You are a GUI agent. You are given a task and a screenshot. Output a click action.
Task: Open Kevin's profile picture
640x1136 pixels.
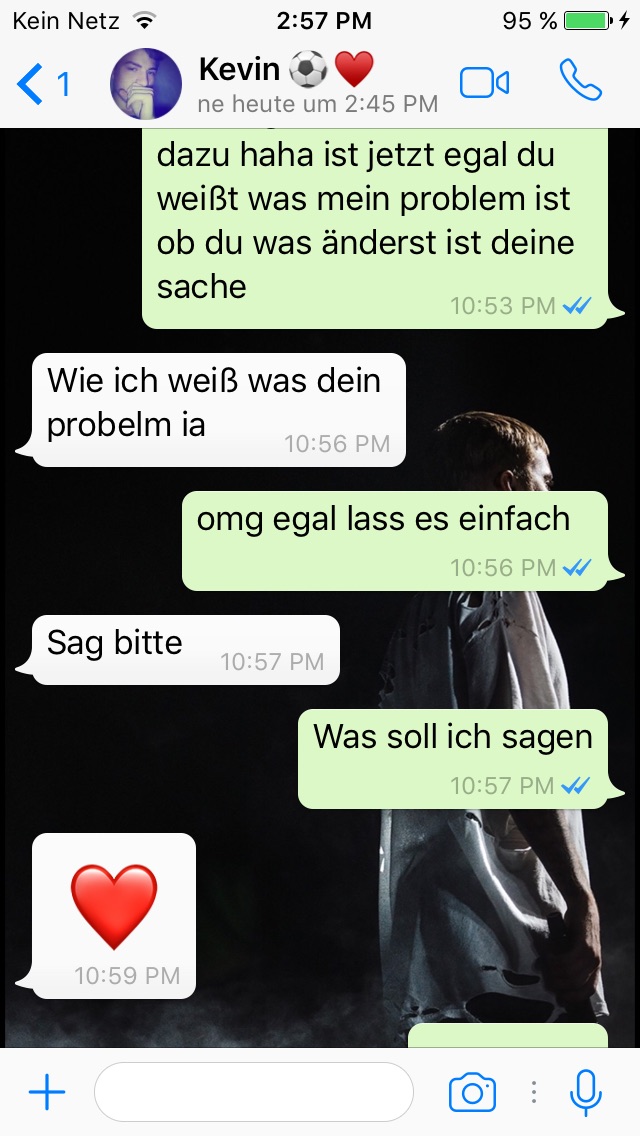(146, 84)
